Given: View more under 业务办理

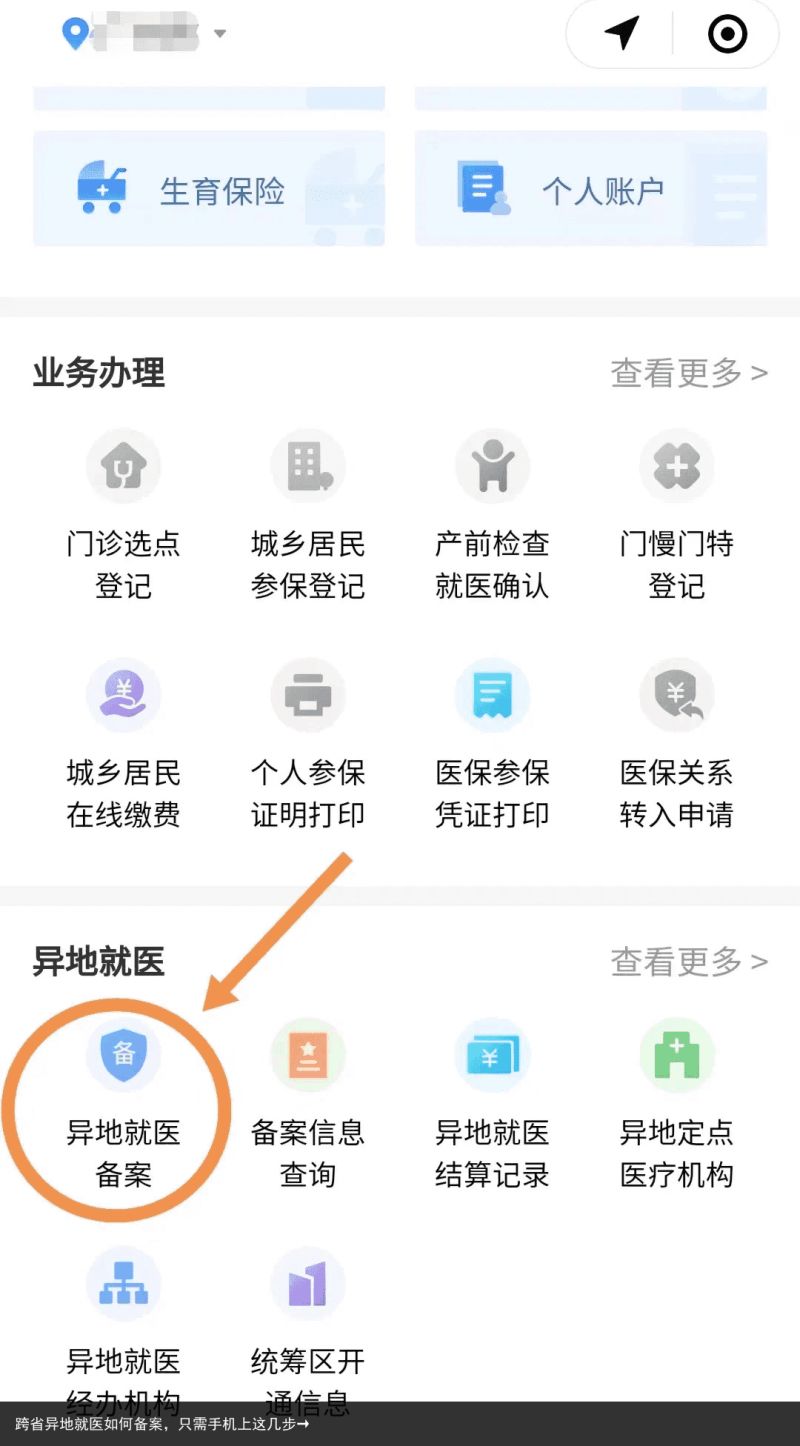Looking at the screenshot, I should coord(689,373).
